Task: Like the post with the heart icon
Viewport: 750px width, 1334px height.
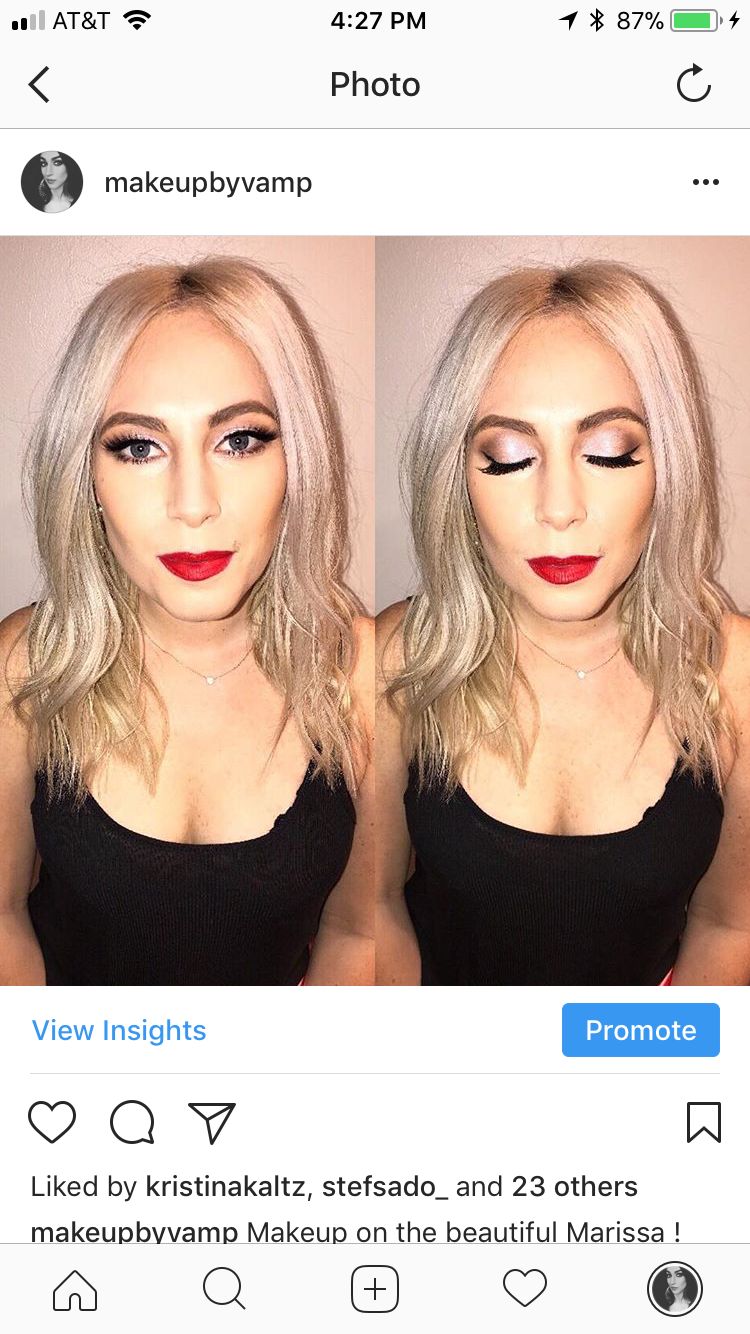Action: tap(52, 1122)
